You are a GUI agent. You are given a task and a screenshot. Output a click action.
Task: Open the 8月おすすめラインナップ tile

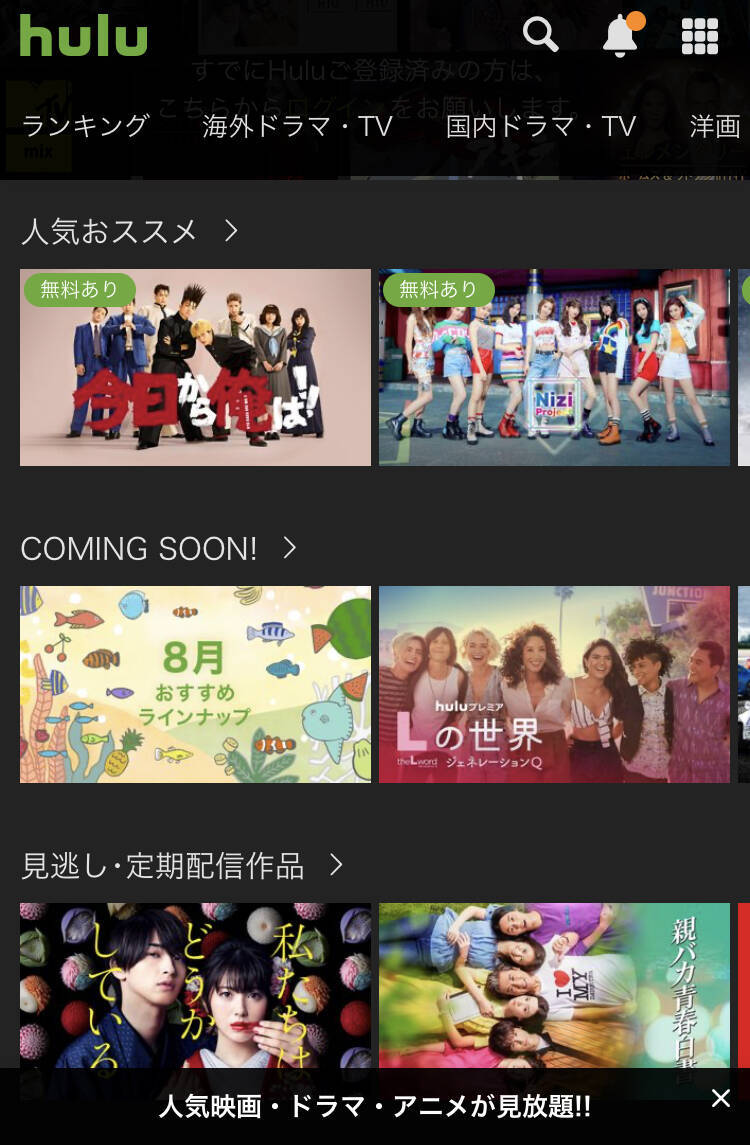195,684
